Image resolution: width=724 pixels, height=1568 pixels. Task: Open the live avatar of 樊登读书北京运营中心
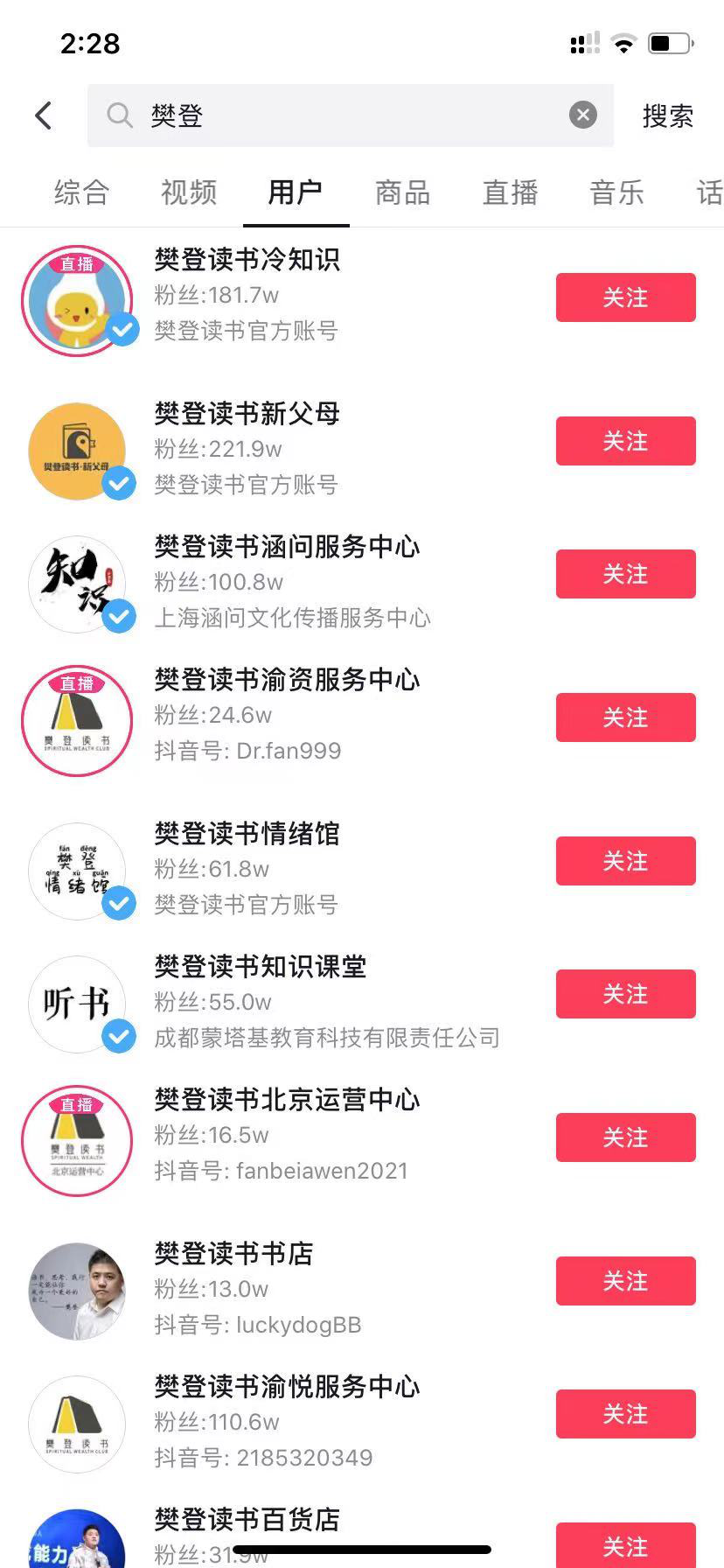77,1141
